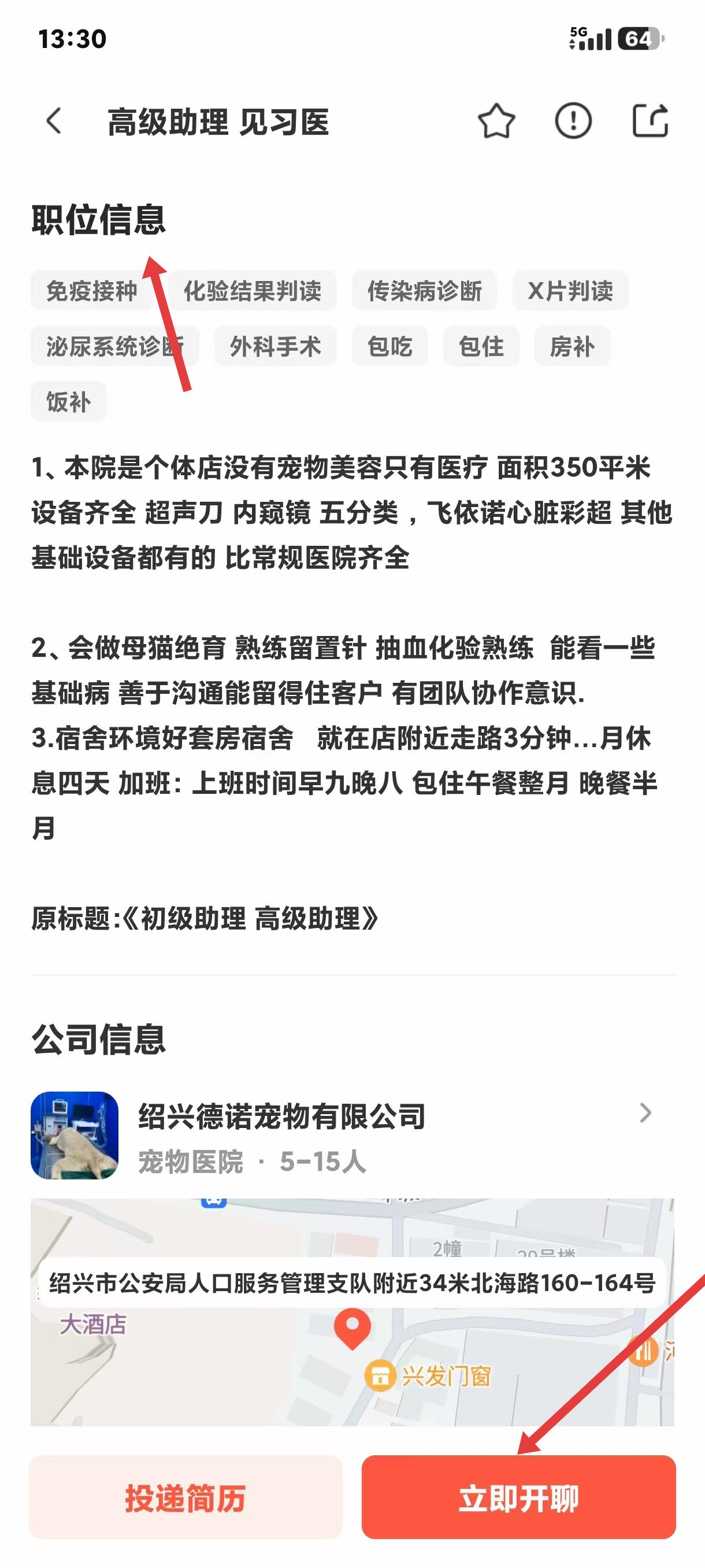Go back using the top-left arrow
Image resolution: width=705 pixels, height=1568 pixels.
54,121
